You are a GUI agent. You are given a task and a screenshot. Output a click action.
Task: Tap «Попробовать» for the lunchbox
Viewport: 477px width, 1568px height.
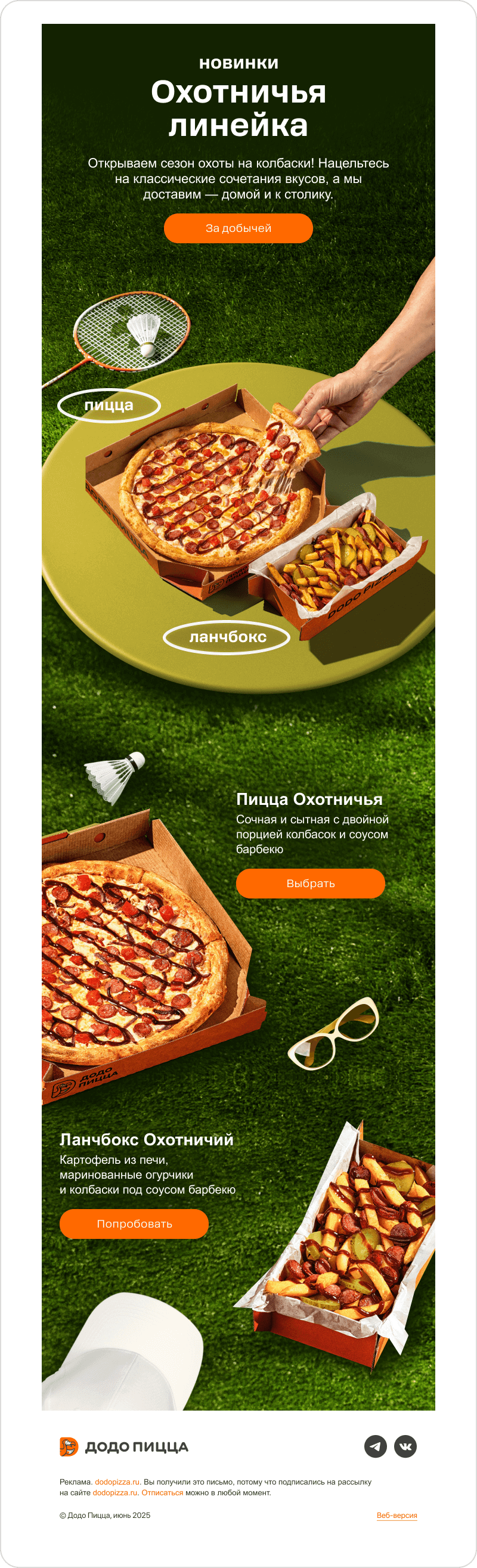coord(134,1223)
